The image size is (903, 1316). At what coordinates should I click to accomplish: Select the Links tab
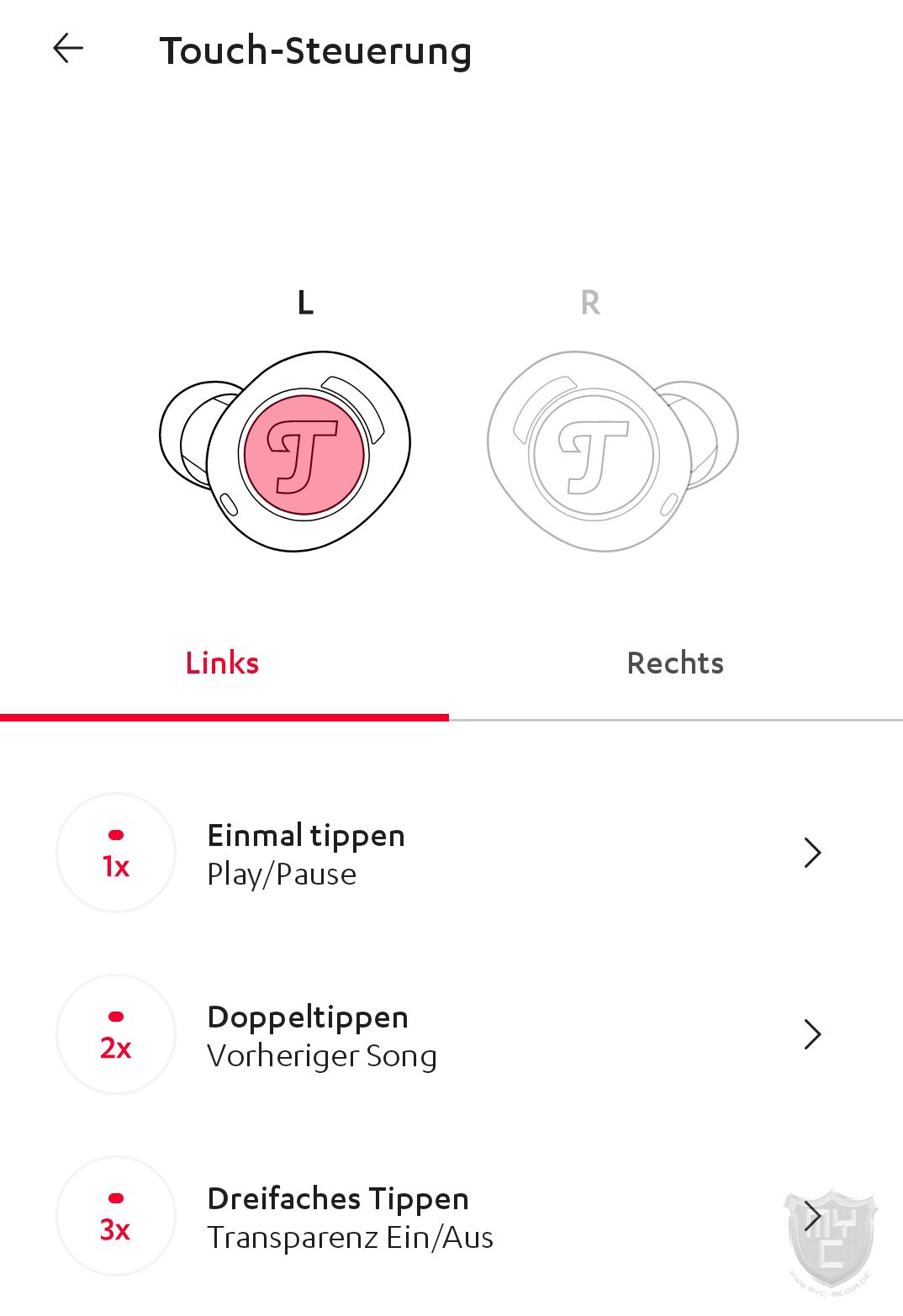tap(223, 663)
